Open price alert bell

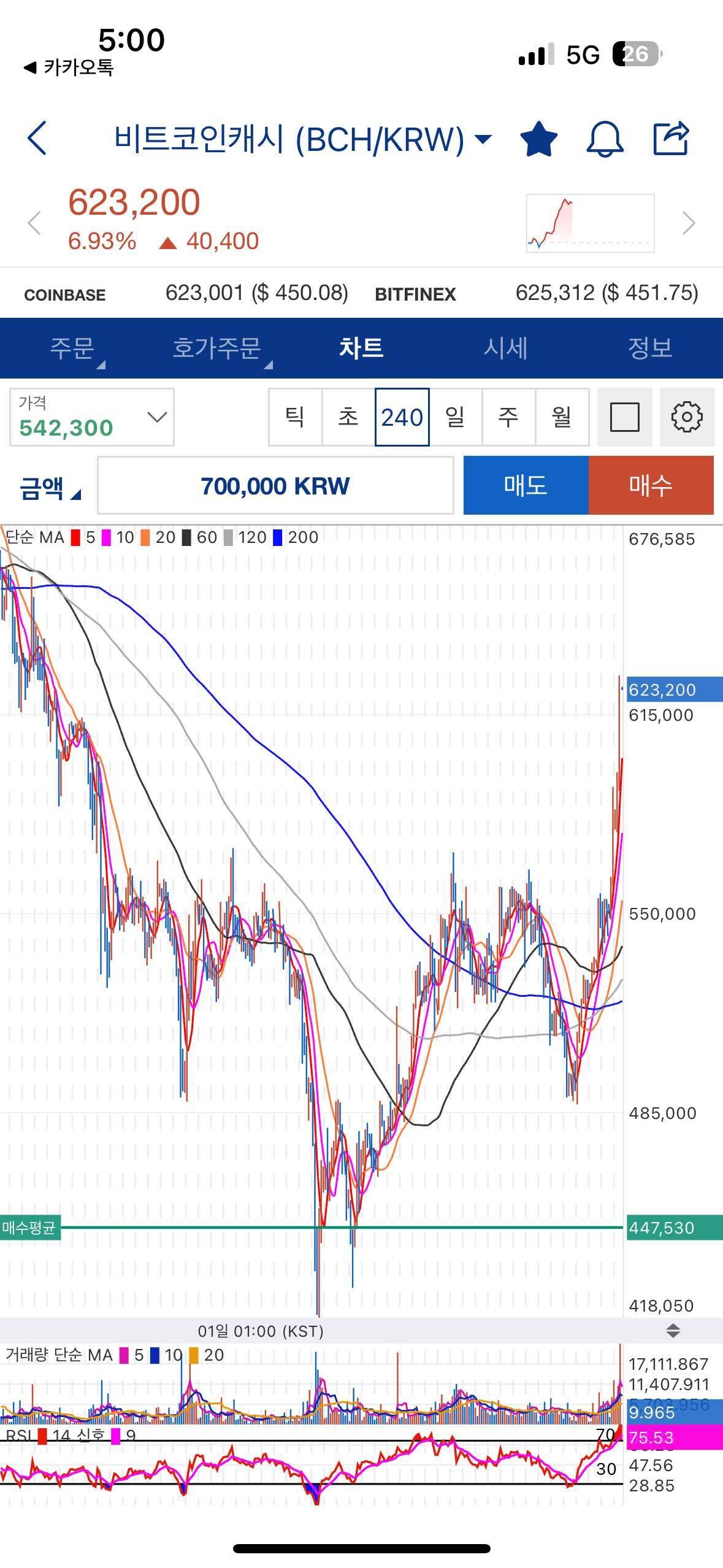605,139
